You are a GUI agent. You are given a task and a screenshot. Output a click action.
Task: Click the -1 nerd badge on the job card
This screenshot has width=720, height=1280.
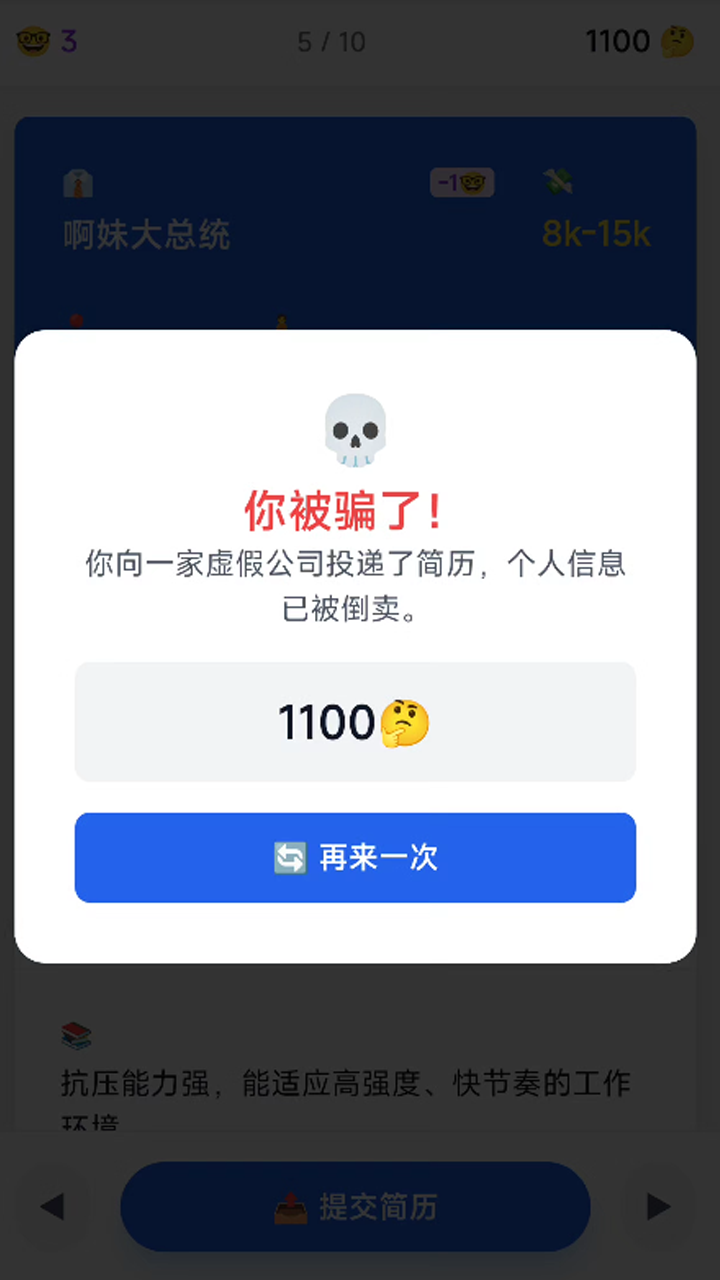[x=461, y=180]
